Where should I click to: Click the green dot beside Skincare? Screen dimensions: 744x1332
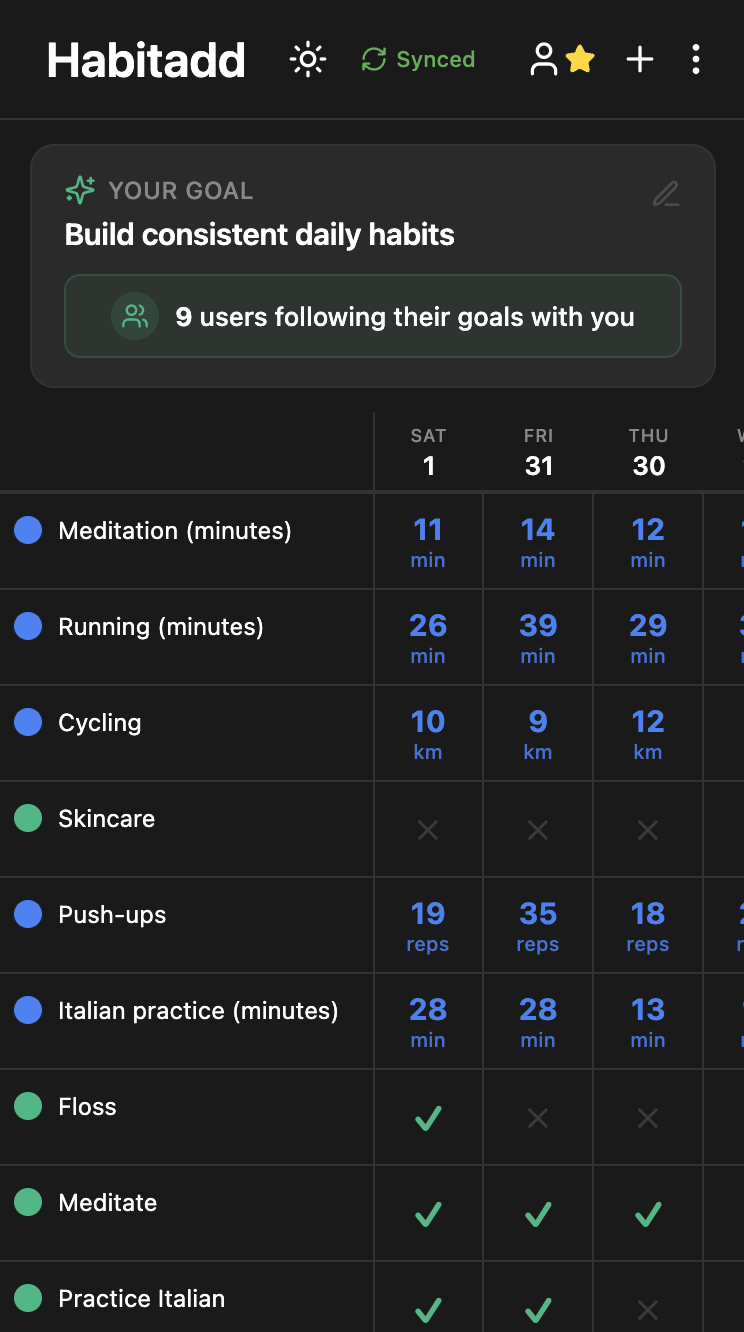[27, 818]
